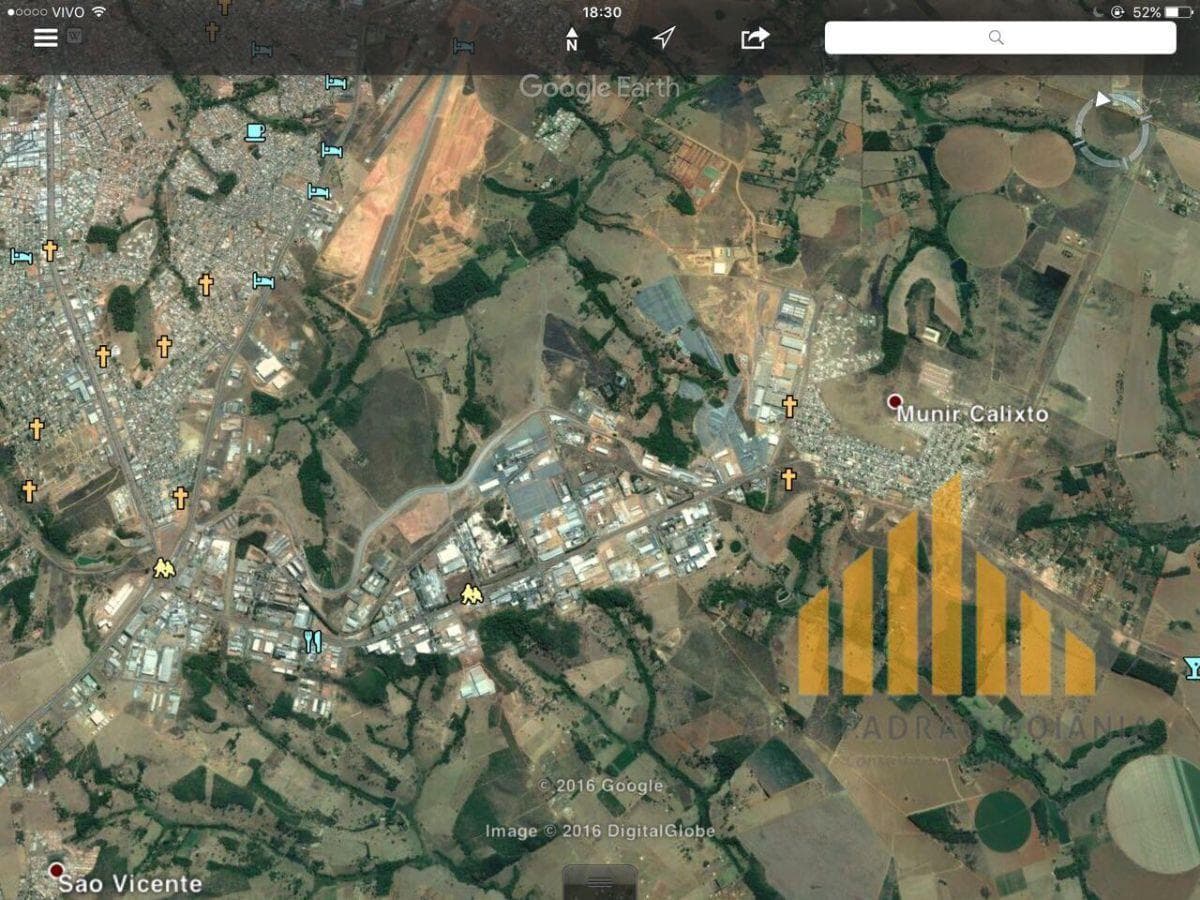
Task: Reset map orientation to north
Action: click(x=572, y=39)
